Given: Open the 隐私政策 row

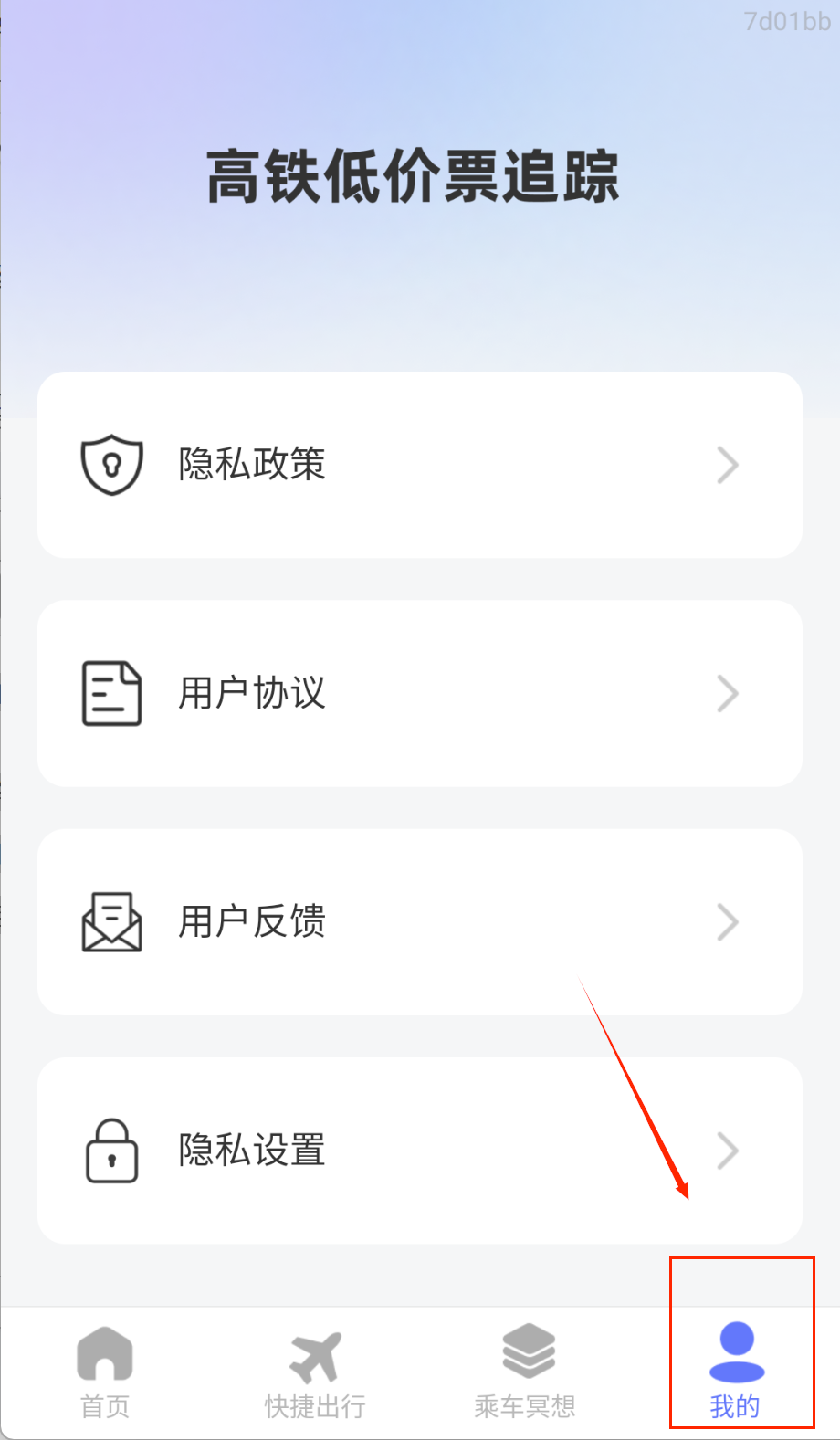Looking at the screenshot, I should [x=419, y=464].
